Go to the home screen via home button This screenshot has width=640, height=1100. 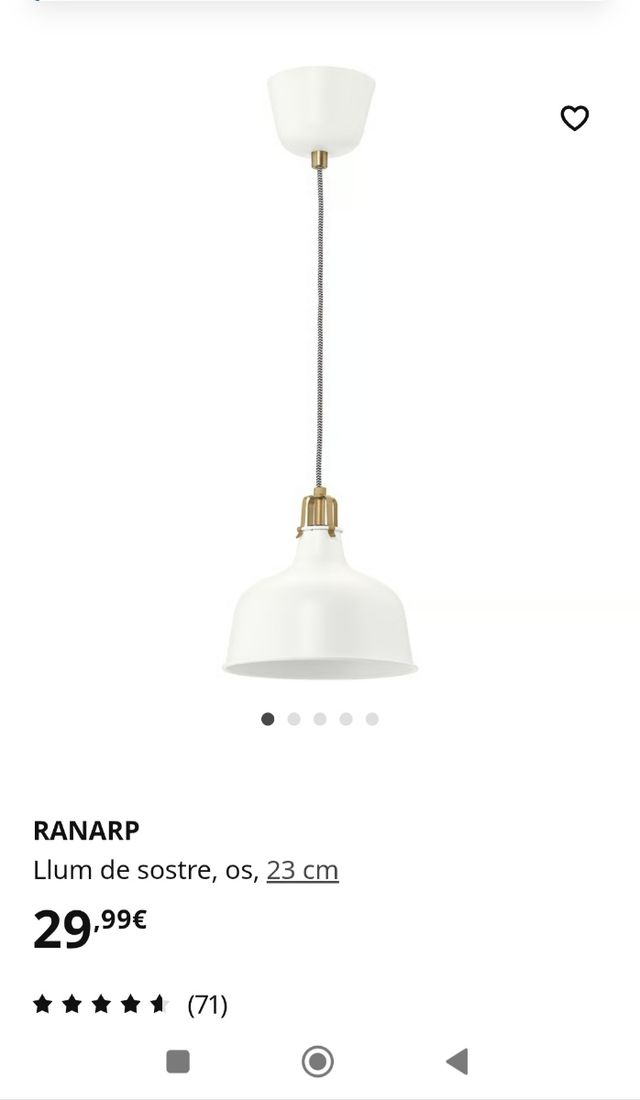(x=318, y=1061)
